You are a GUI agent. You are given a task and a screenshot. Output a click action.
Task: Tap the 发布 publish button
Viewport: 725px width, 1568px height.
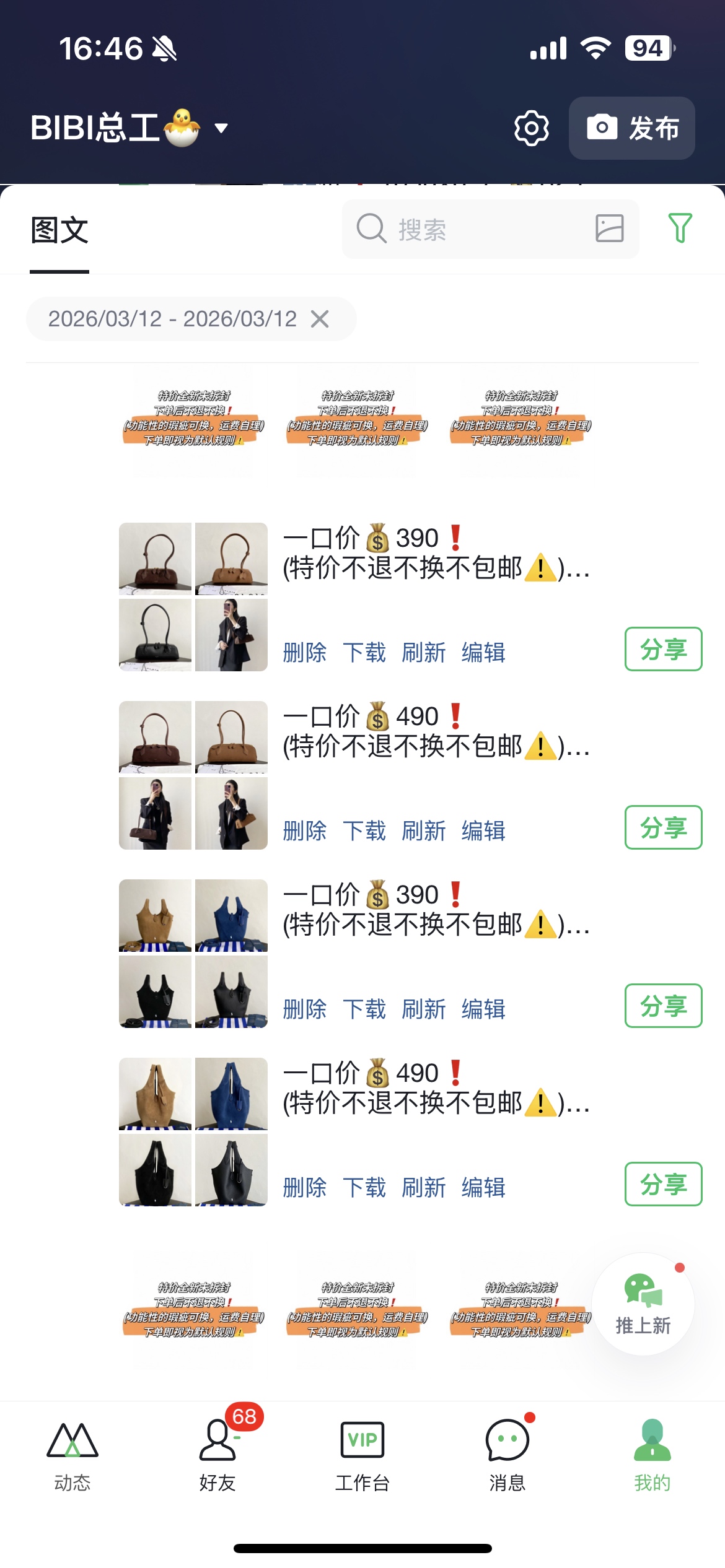pyautogui.click(x=631, y=128)
